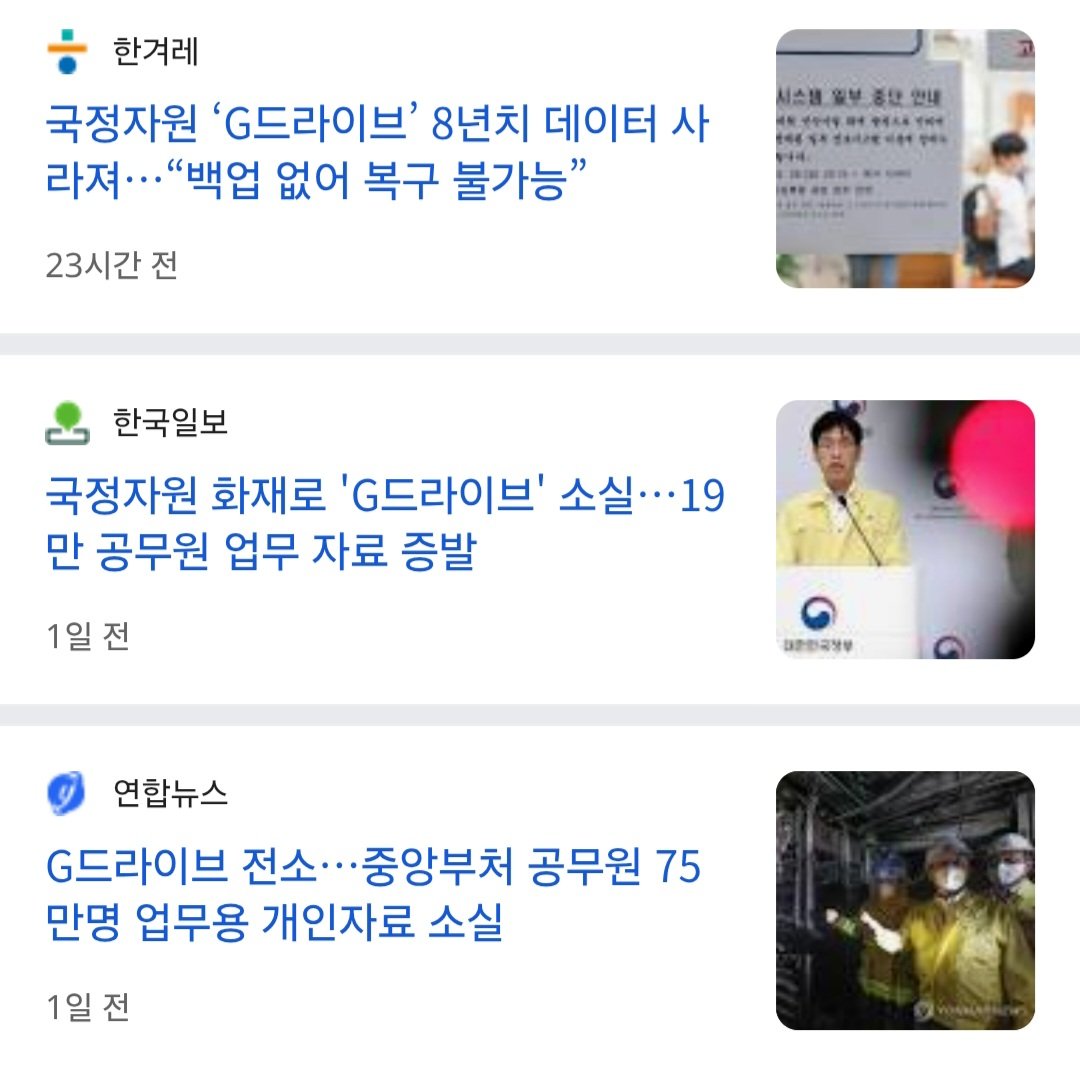This screenshot has width=1080, height=1065.
Task: Tap the 한겨레 article's notice-board thumbnail
Action: (905, 159)
